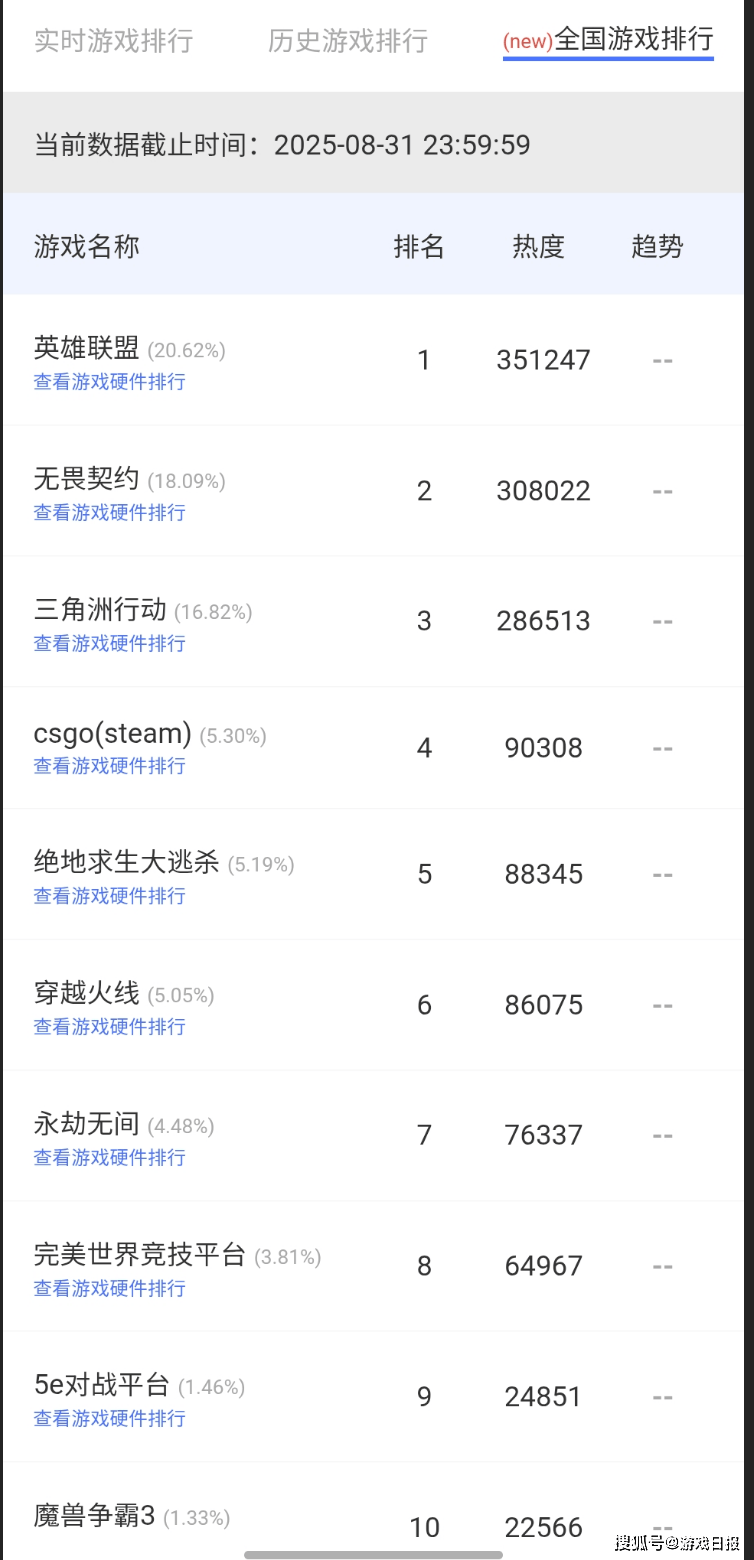Switch to the 实时游戏排行 tab
This screenshot has width=754, height=1560.
click(113, 41)
